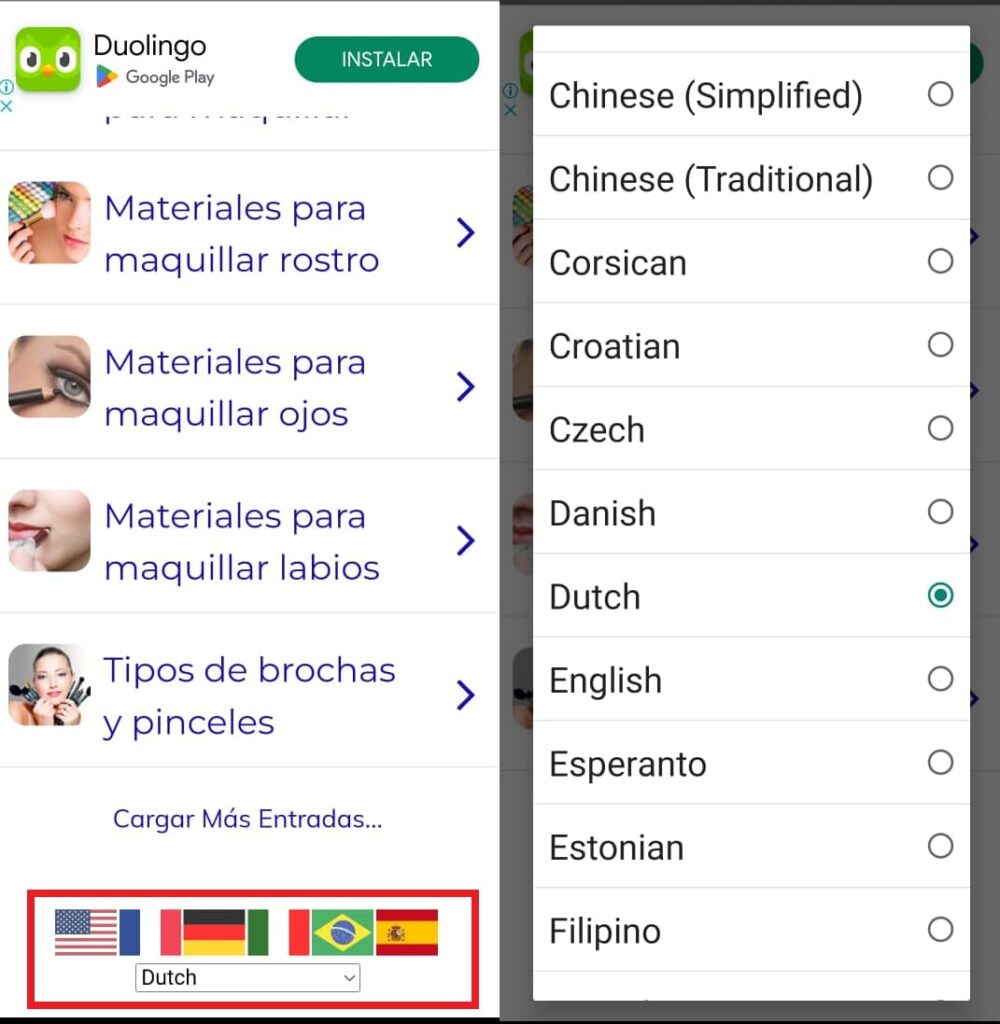Viewport: 1000px width, 1024px height.
Task: Open Materiales para maquillar labios
Action: click(241, 541)
